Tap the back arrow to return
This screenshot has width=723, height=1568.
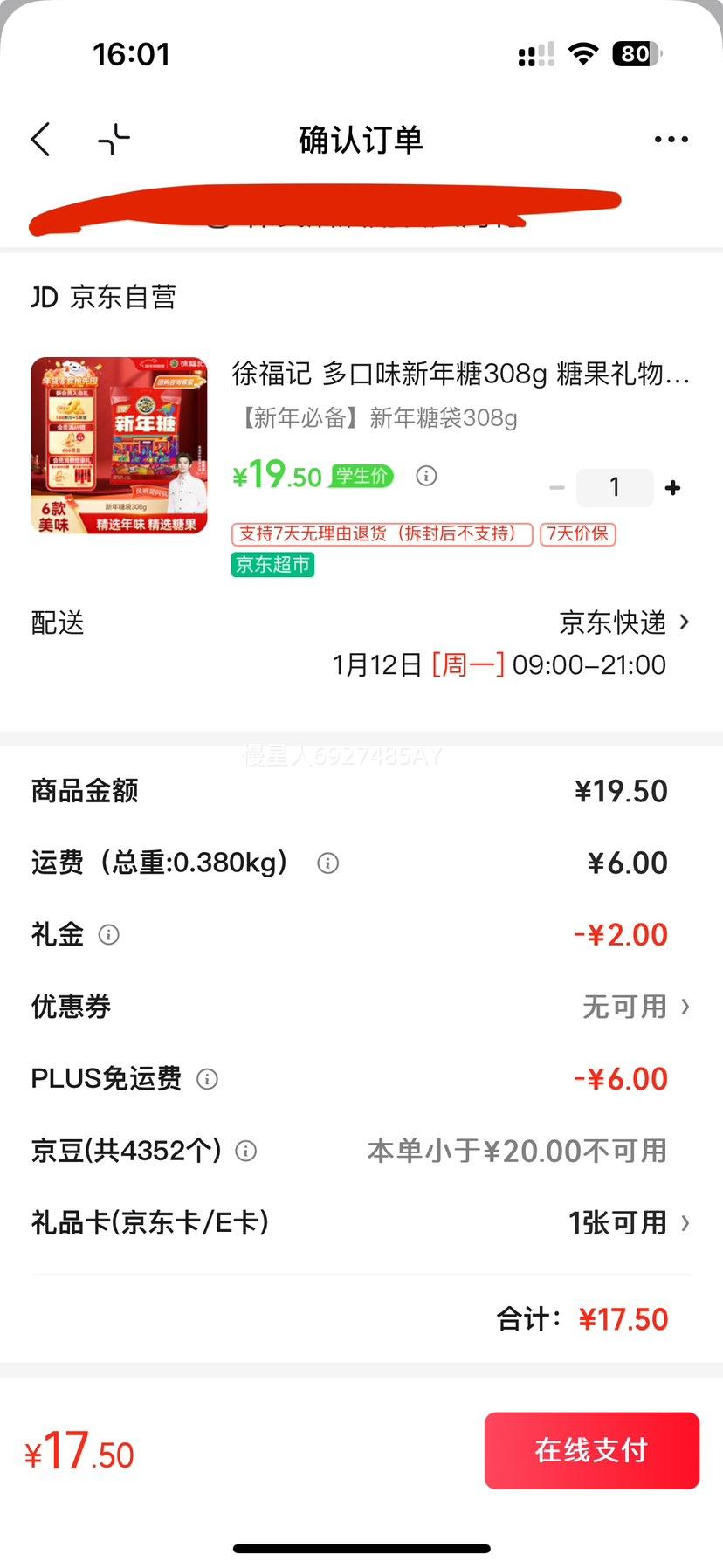(39, 138)
